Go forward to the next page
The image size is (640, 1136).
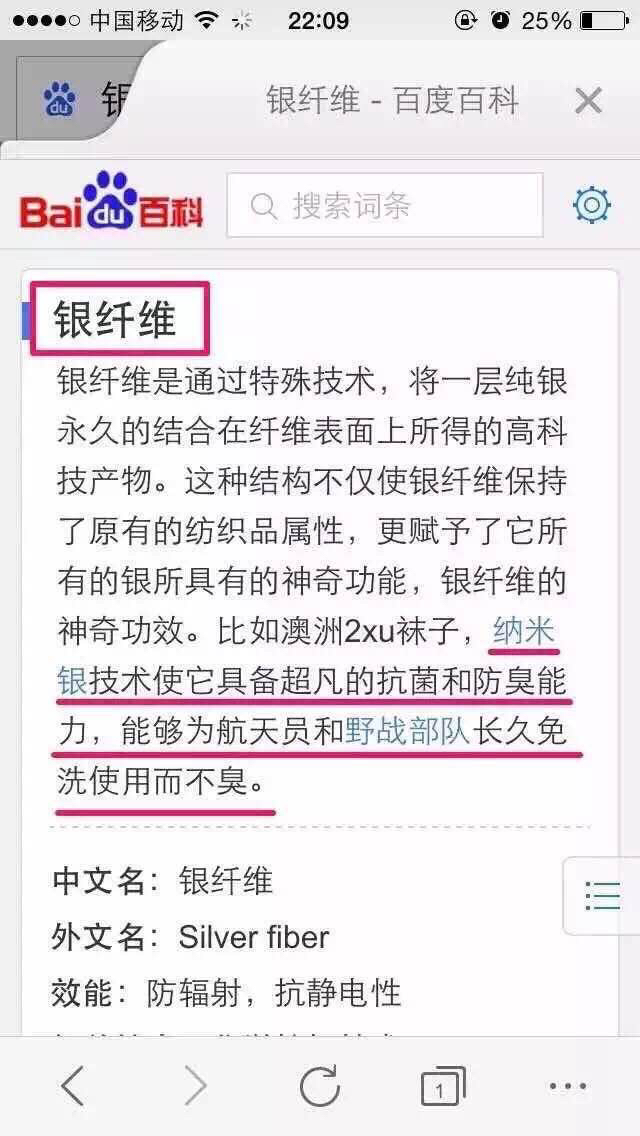196,1086
